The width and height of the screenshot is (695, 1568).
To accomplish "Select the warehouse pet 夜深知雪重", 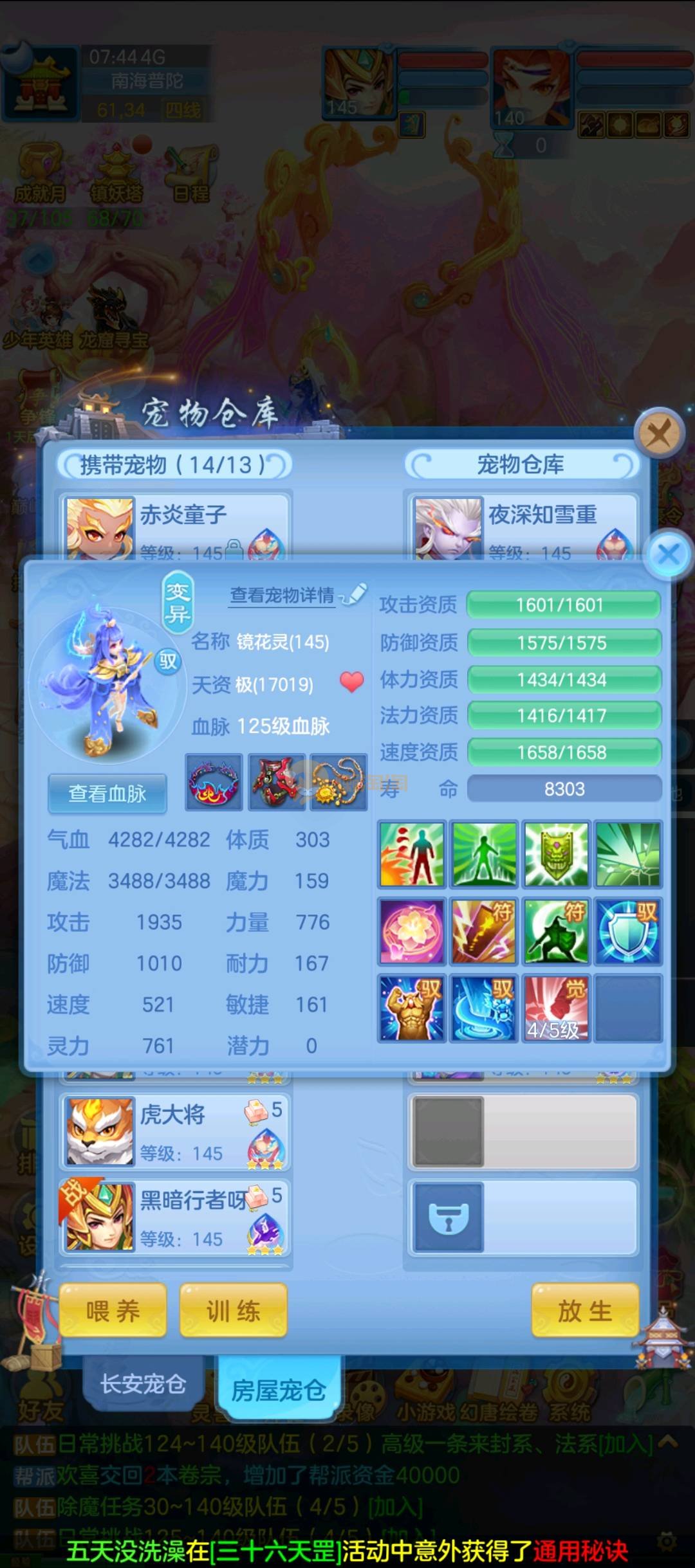I will pos(521,524).
